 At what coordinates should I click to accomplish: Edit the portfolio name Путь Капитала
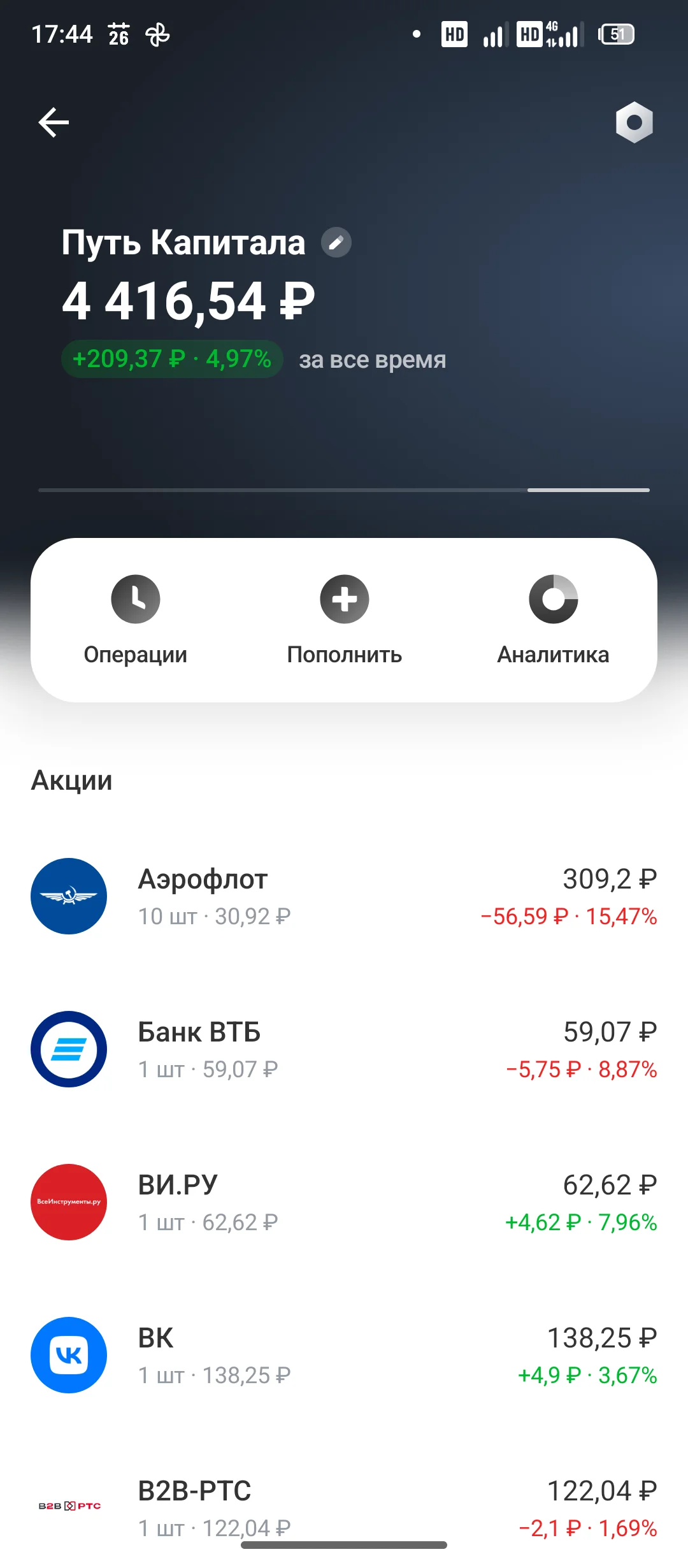click(x=336, y=242)
